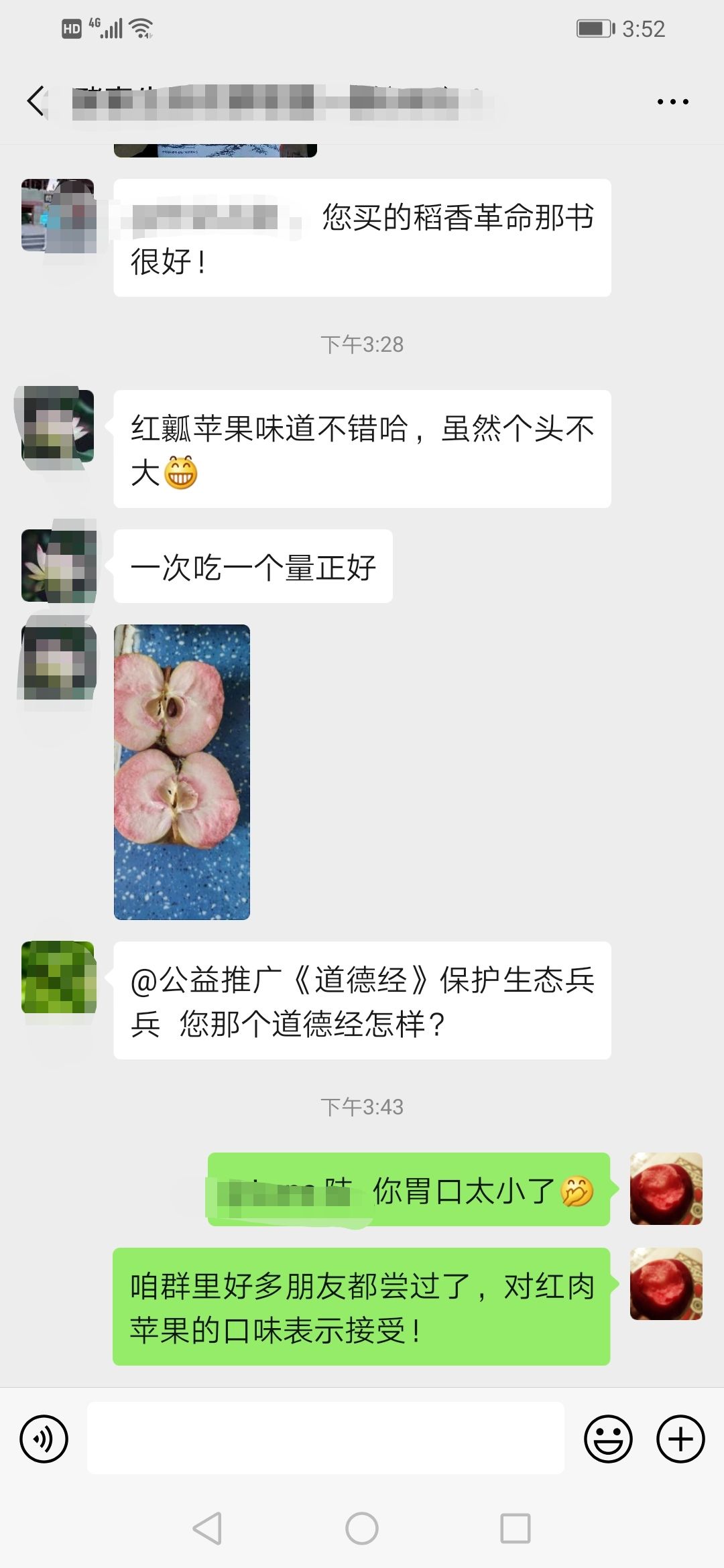Focus the message text field

pyautogui.click(x=325, y=1439)
